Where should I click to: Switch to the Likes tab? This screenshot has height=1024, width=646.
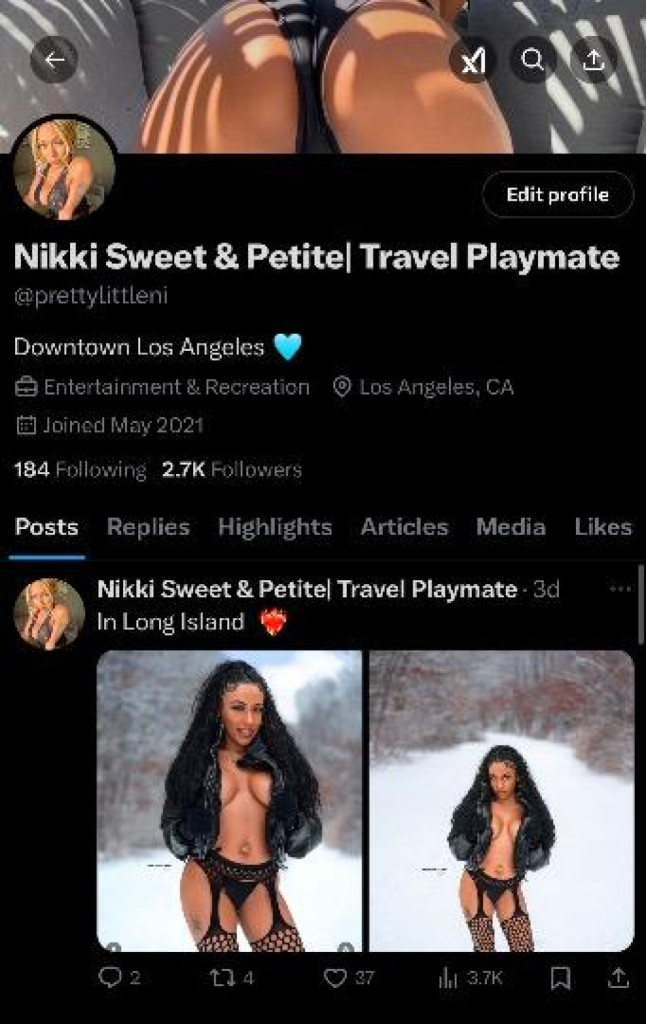603,527
